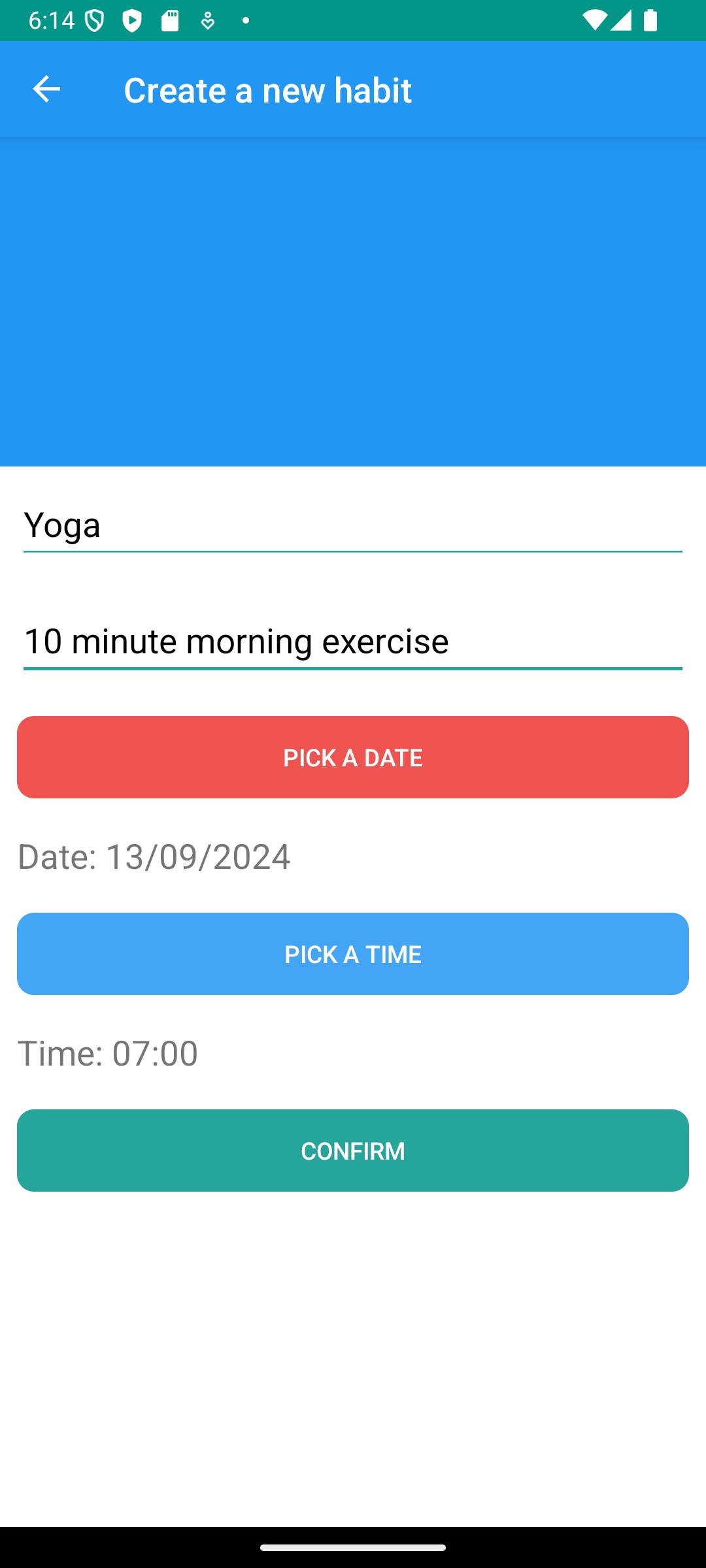Click the SD card notification icon
Viewport: 706px width, 1568px height.
pos(171,22)
